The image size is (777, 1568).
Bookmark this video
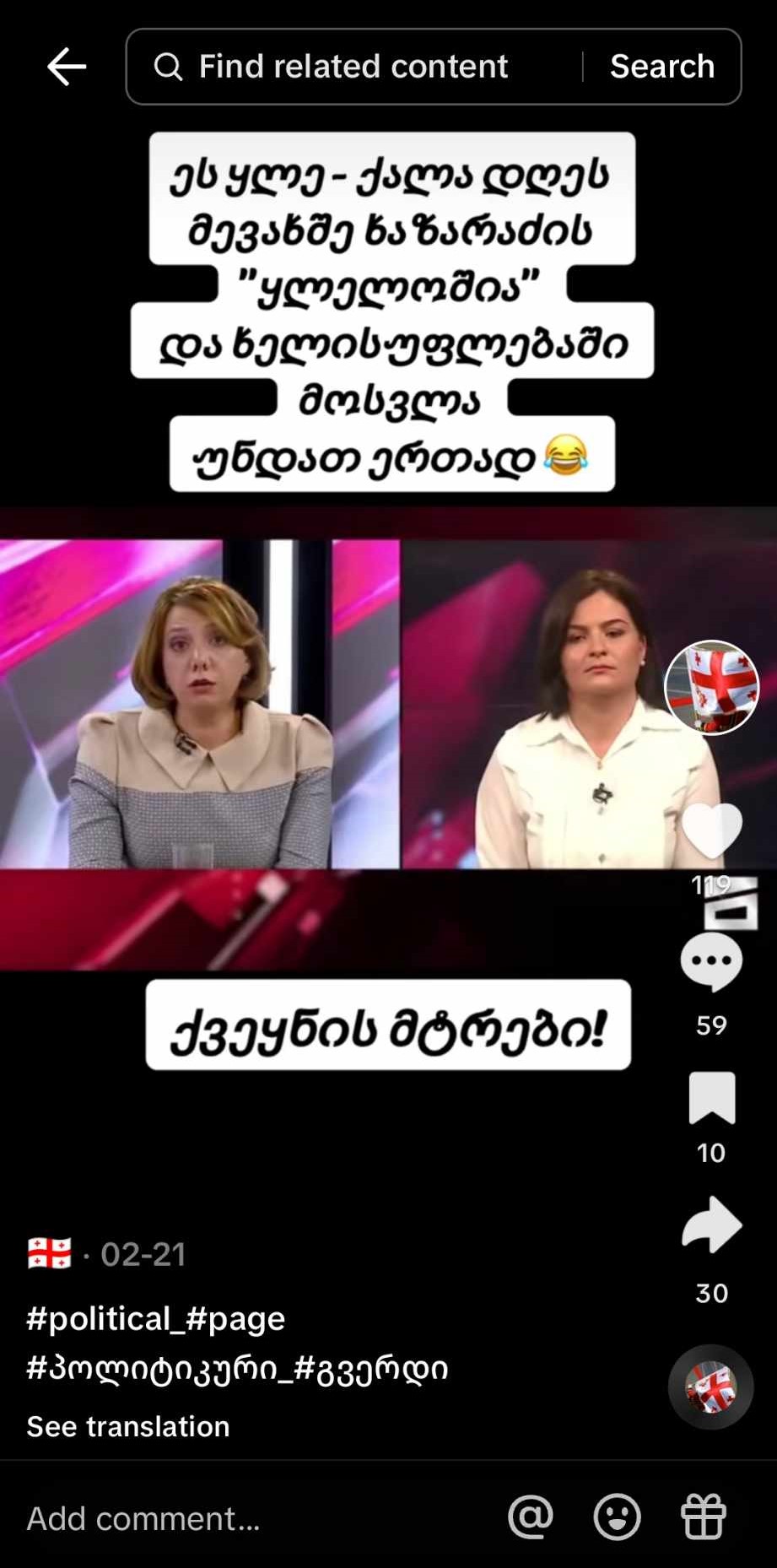[x=712, y=1098]
